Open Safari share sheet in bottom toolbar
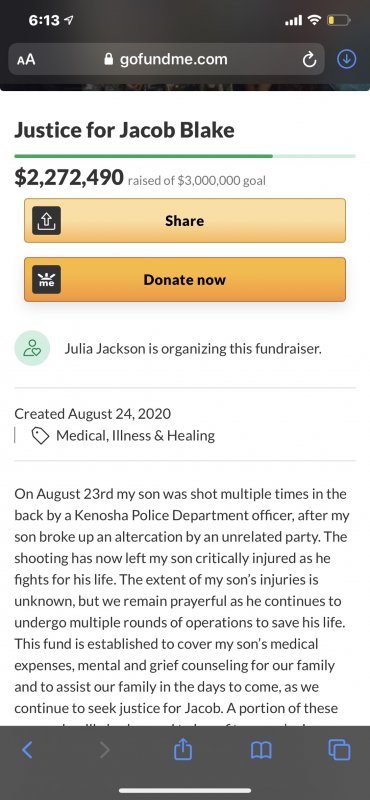370x800 pixels. (x=183, y=749)
